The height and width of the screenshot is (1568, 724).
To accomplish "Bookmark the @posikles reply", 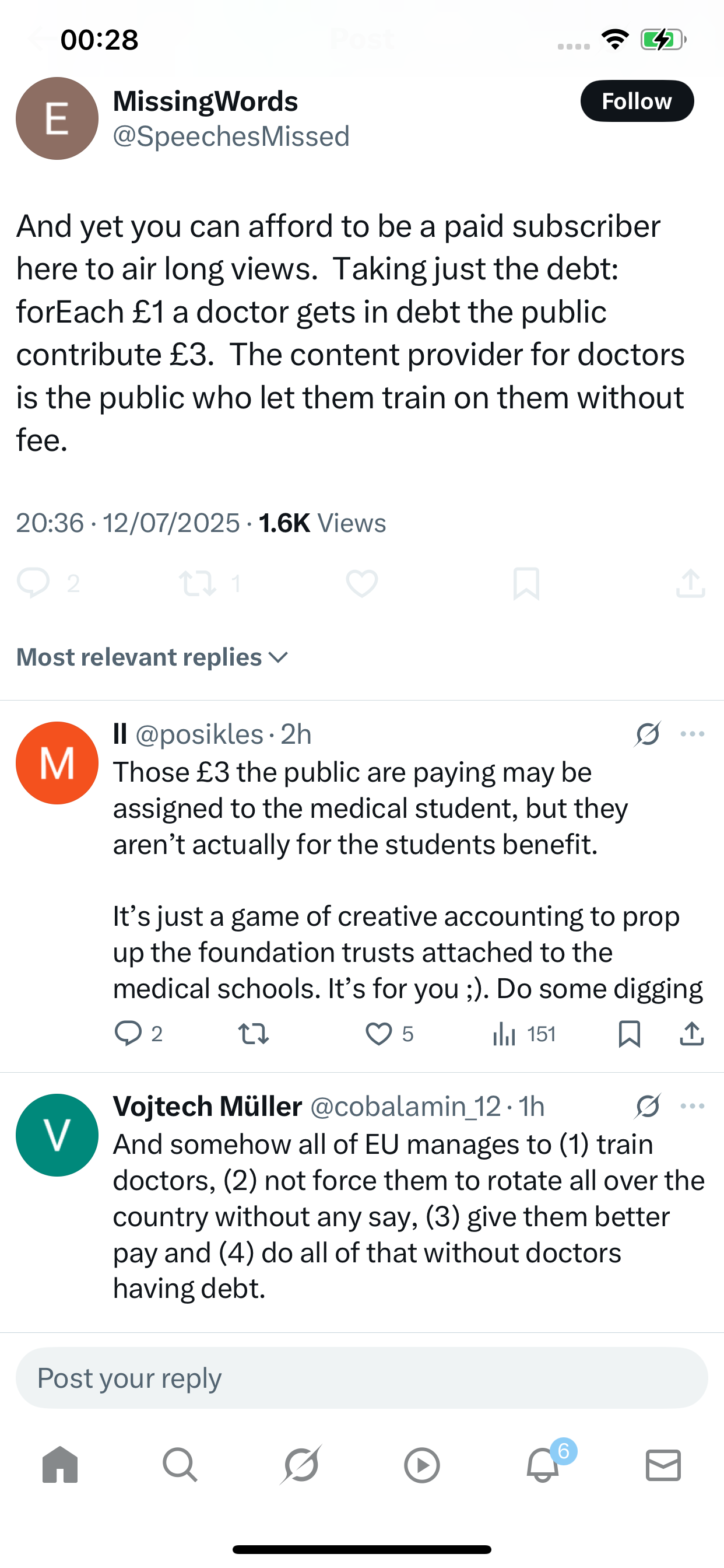I will (629, 1034).
